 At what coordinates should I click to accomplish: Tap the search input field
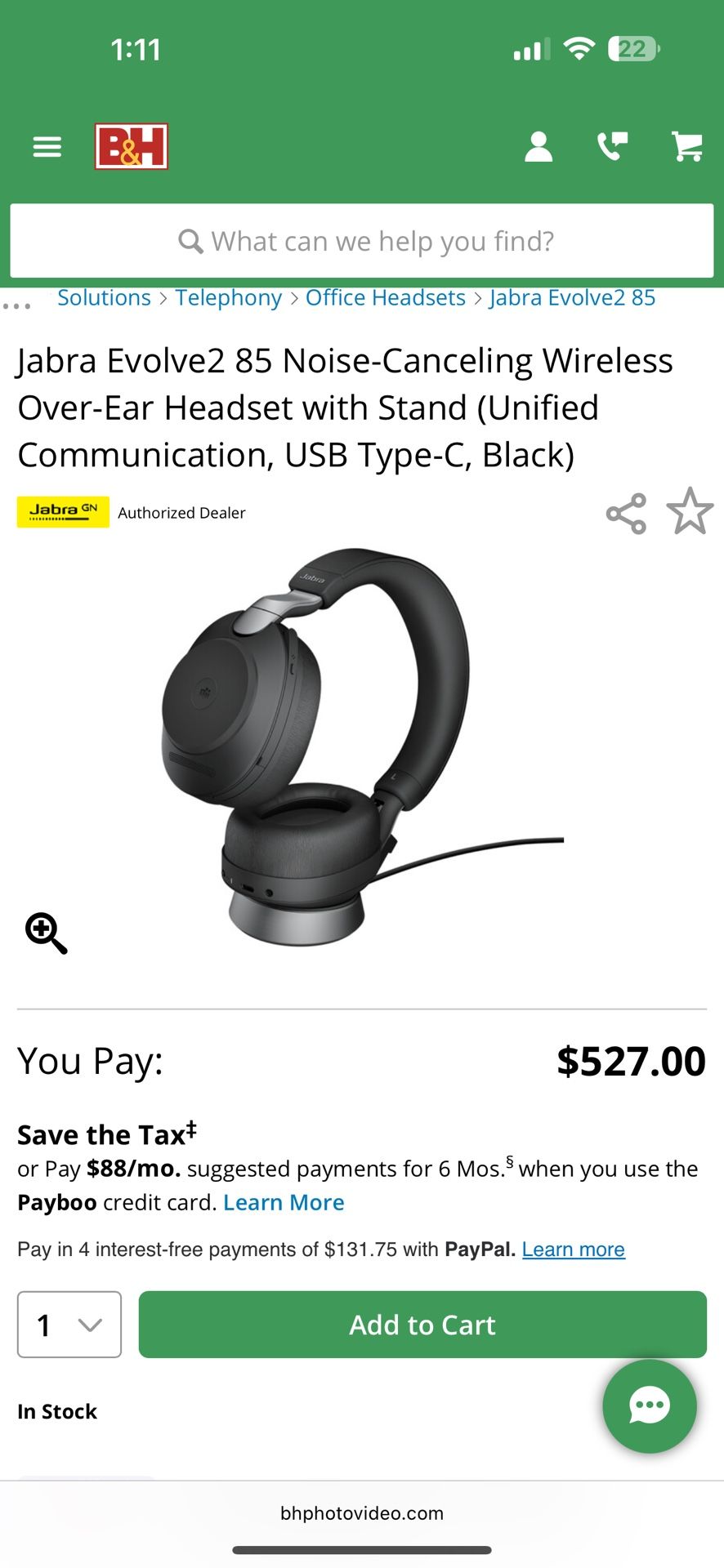coord(362,241)
